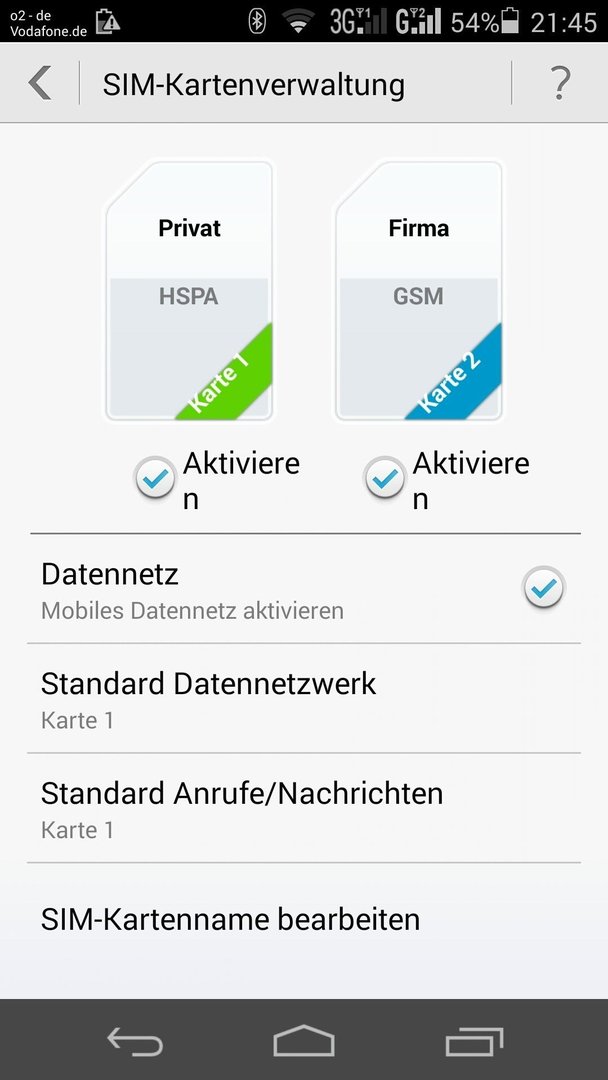The width and height of the screenshot is (608, 1080).
Task: Uncheck Aktivieren for Karte 2
Action: pos(384,478)
